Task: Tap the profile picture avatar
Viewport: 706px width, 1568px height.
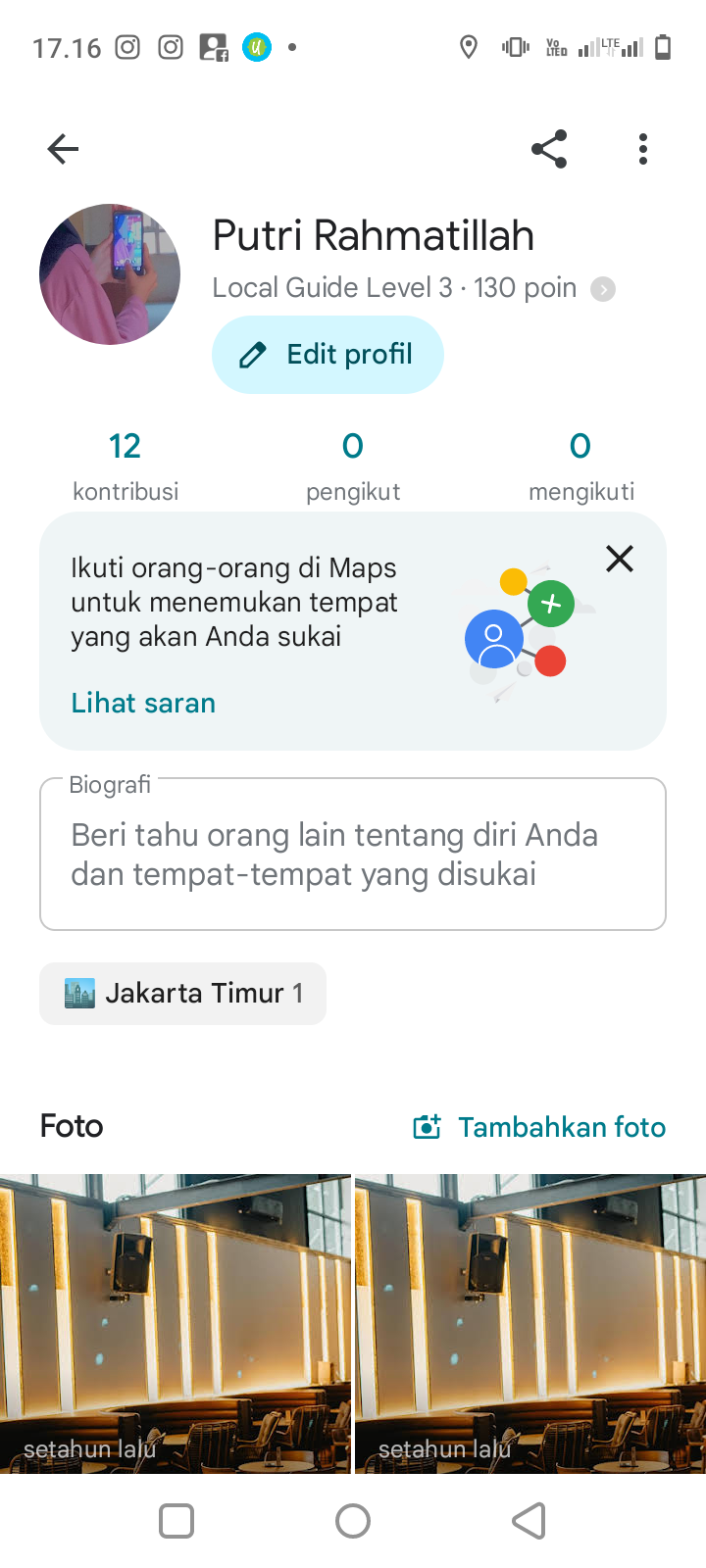Action: pyautogui.click(x=110, y=274)
